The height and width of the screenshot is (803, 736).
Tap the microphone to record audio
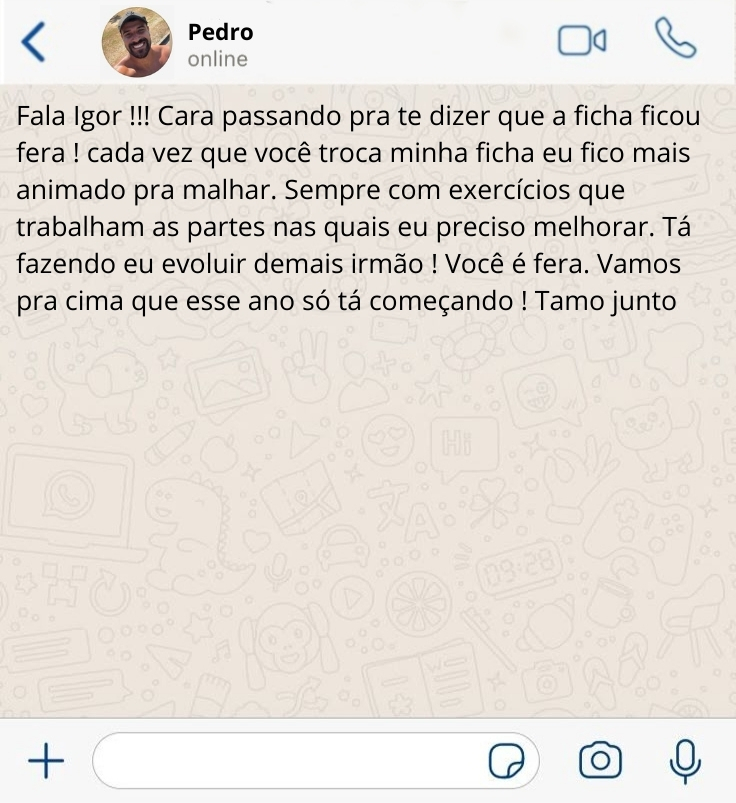pyautogui.click(x=685, y=761)
